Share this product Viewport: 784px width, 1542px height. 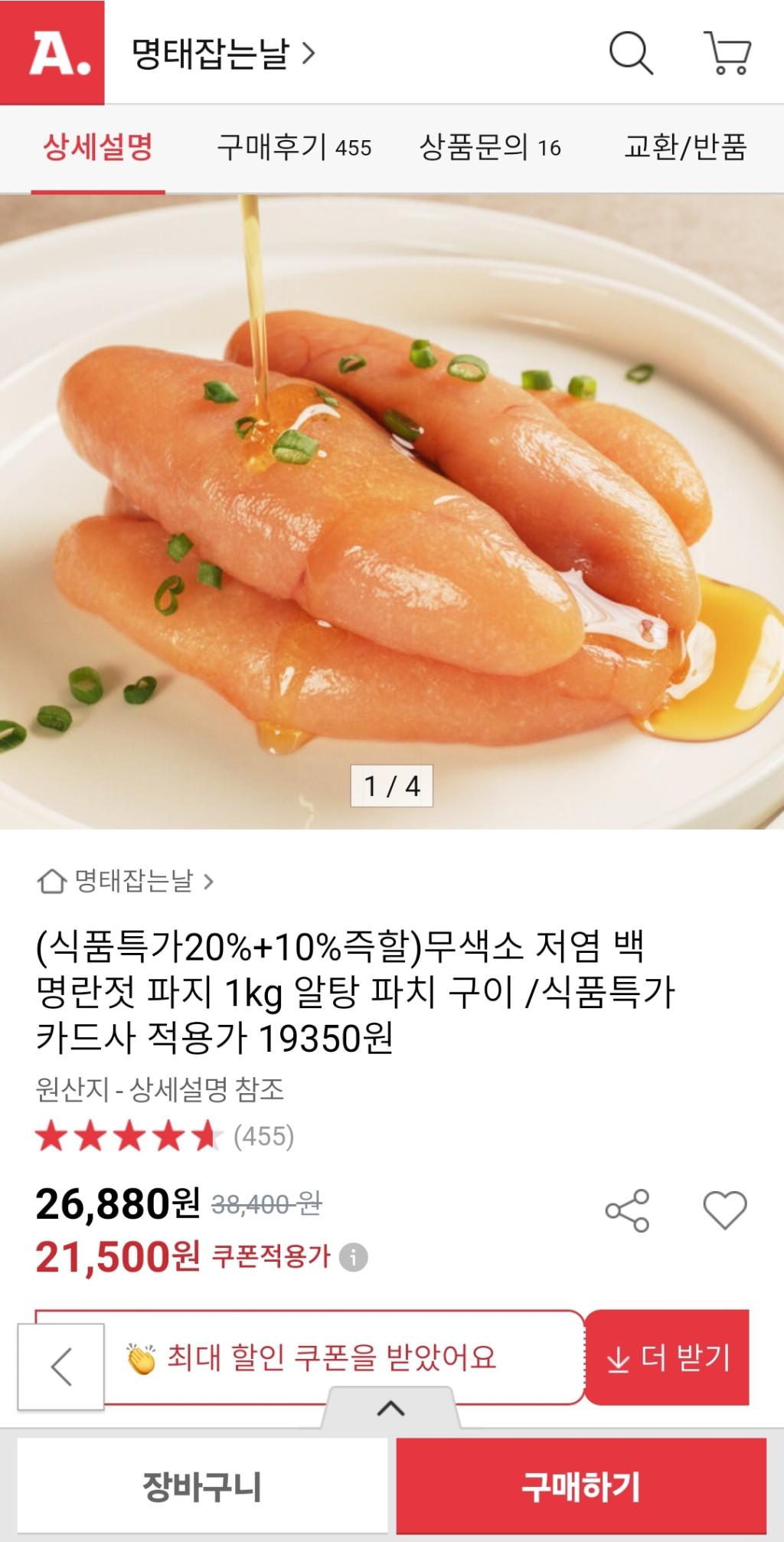pyautogui.click(x=627, y=1210)
